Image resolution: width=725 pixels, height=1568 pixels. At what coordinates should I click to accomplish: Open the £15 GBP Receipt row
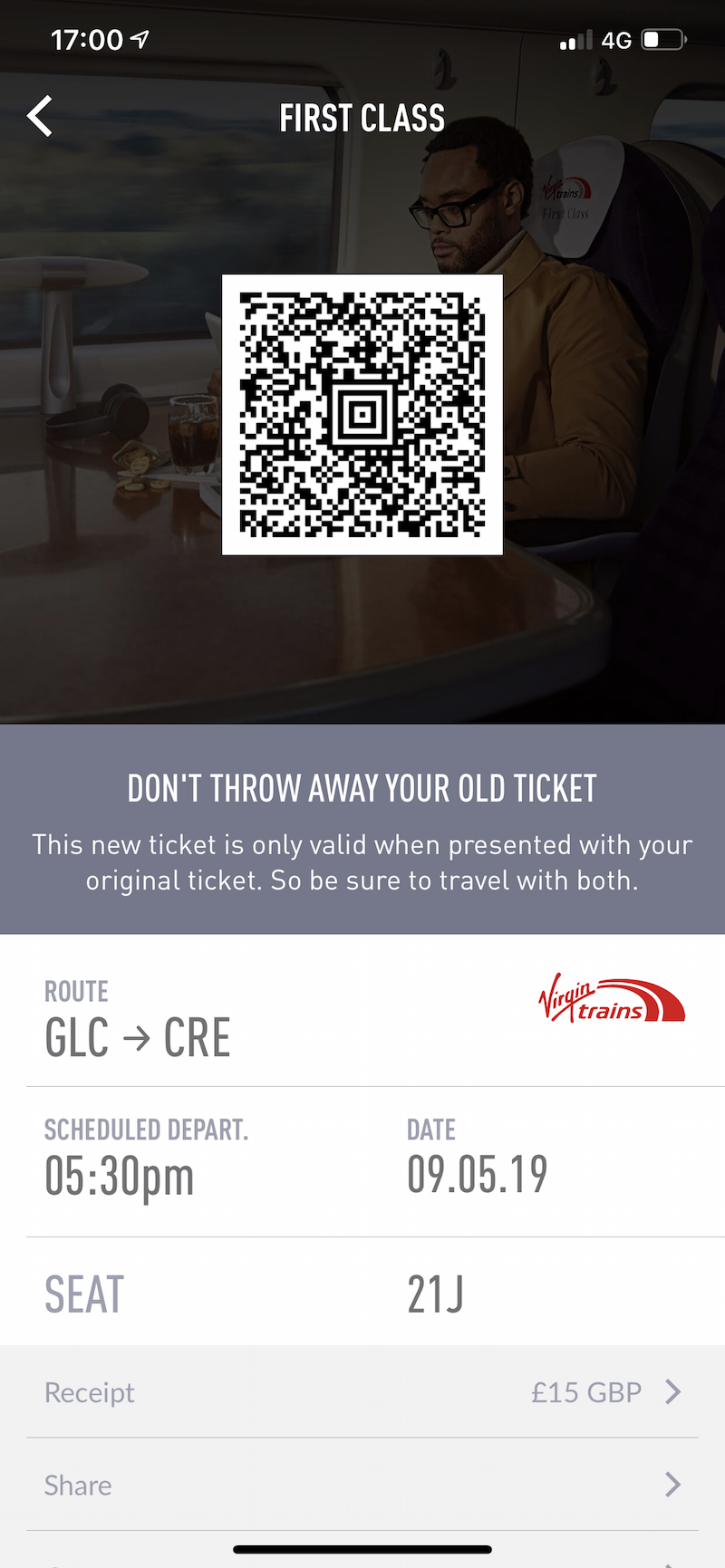[362, 1392]
